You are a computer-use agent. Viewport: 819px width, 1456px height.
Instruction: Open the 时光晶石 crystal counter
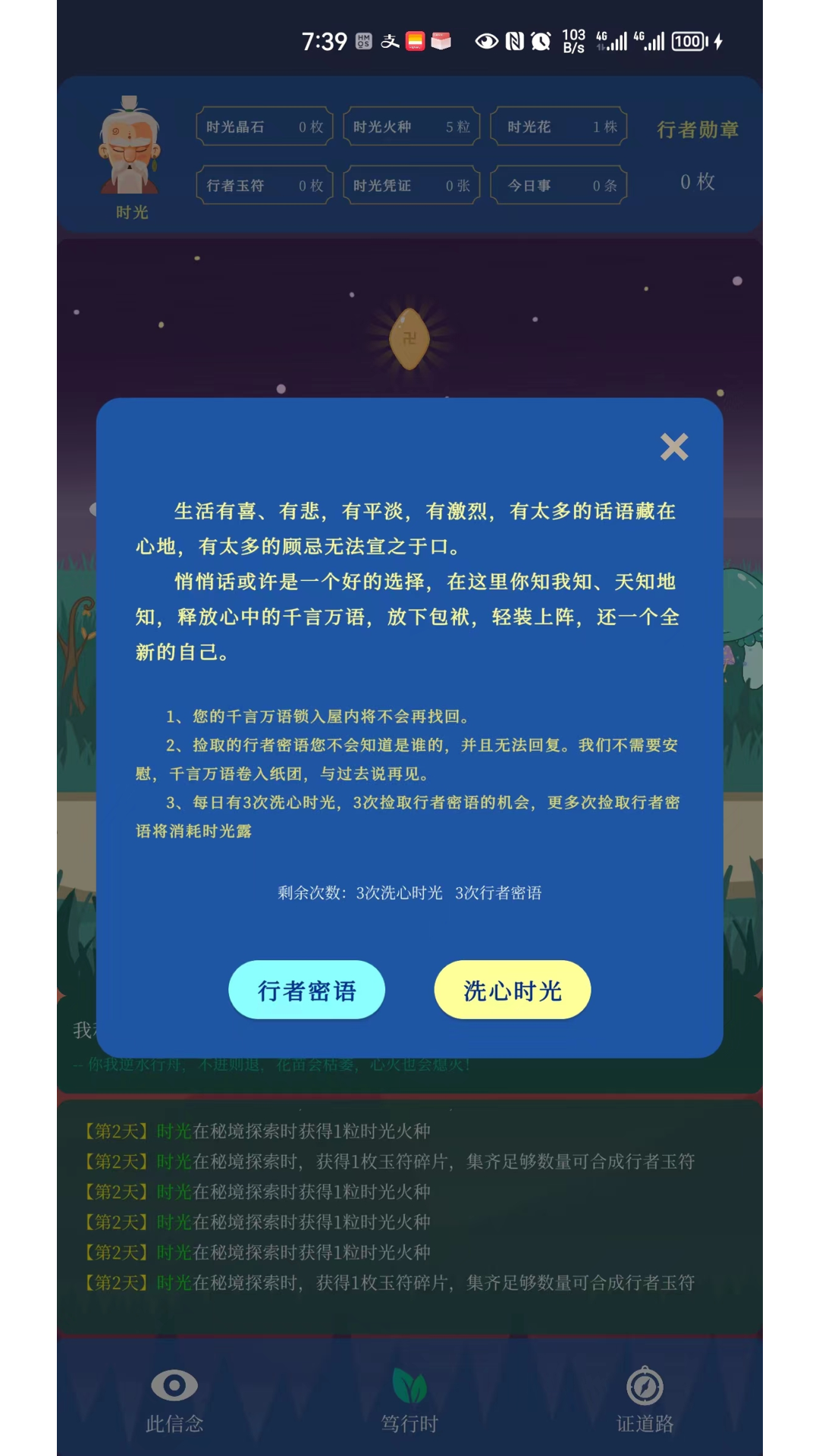[x=263, y=127]
